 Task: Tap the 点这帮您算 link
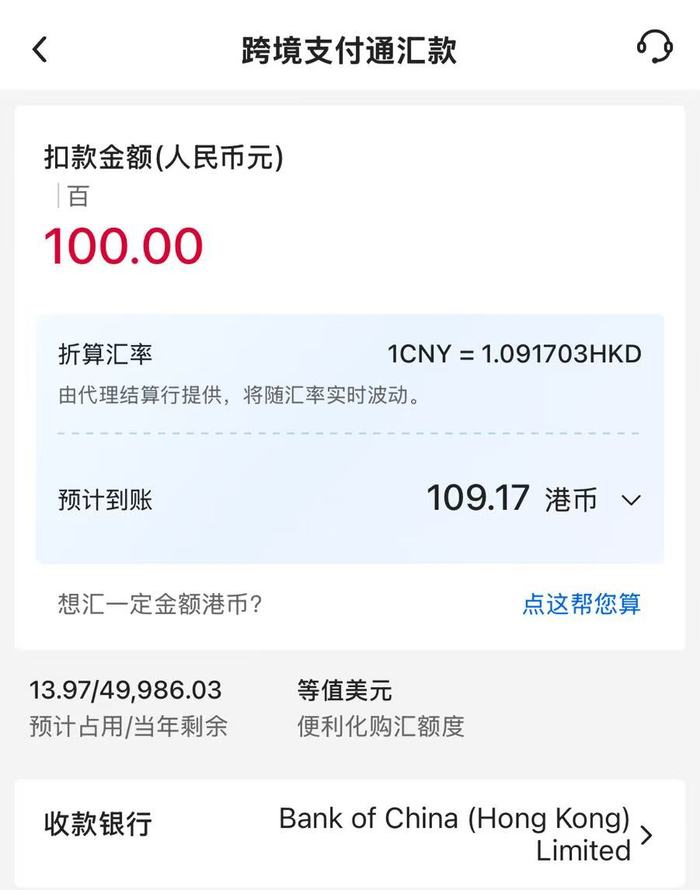pyautogui.click(x=581, y=603)
